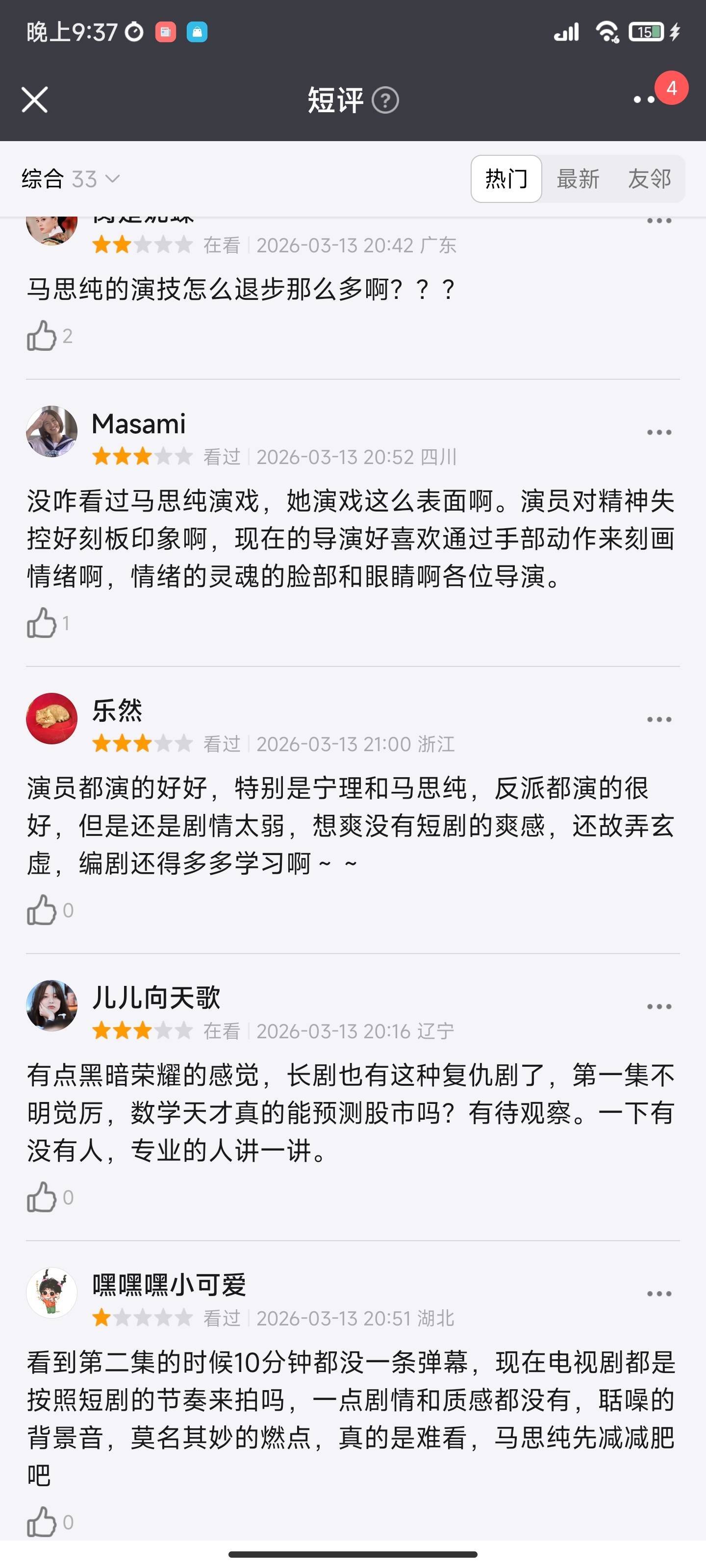The height and width of the screenshot is (1568, 706).
Task: Open 儿儿向天歌's avatar
Action: pyautogui.click(x=52, y=1006)
